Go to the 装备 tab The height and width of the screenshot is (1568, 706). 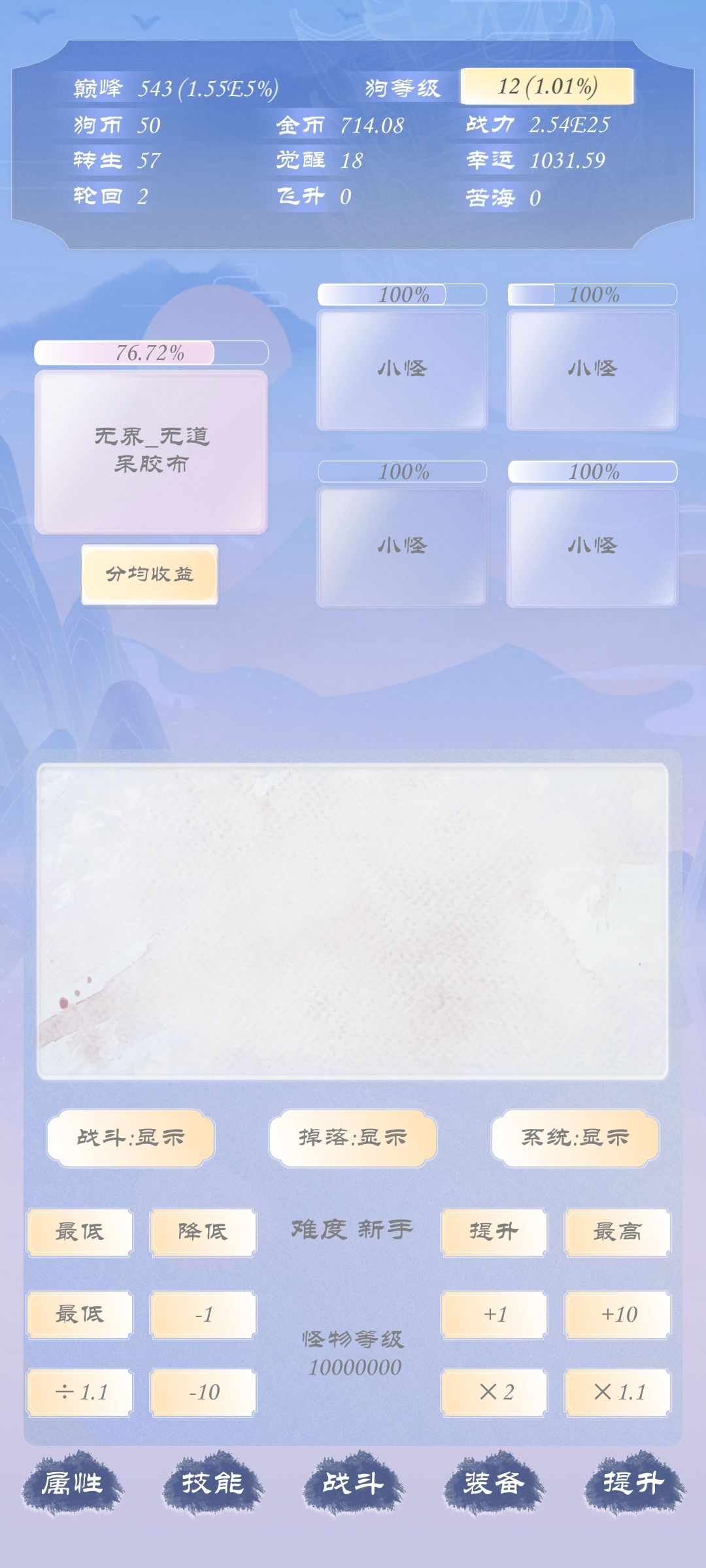(x=494, y=1482)
